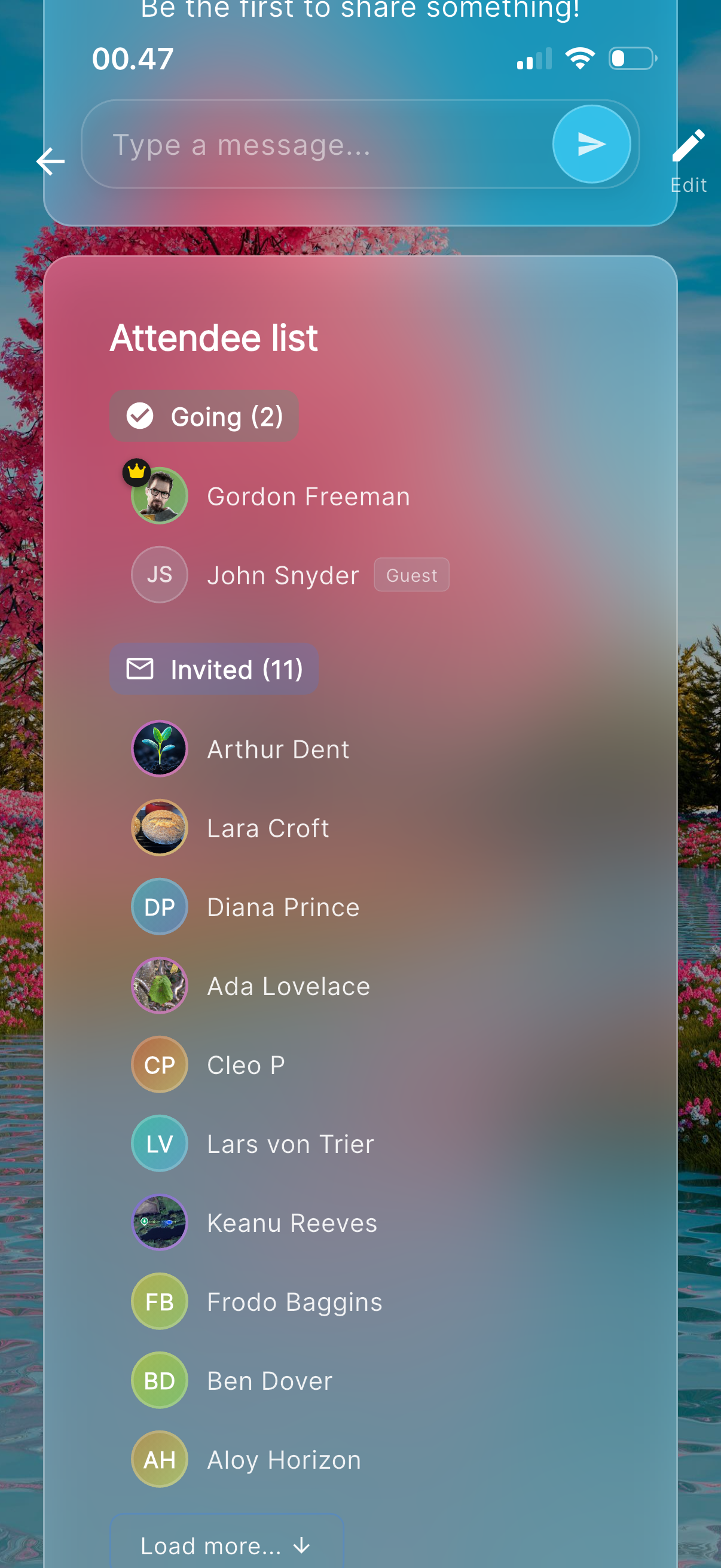Screen dimensions: 721x1568
Task: View Lars von Trier's entry
Action: (290, 1145)
